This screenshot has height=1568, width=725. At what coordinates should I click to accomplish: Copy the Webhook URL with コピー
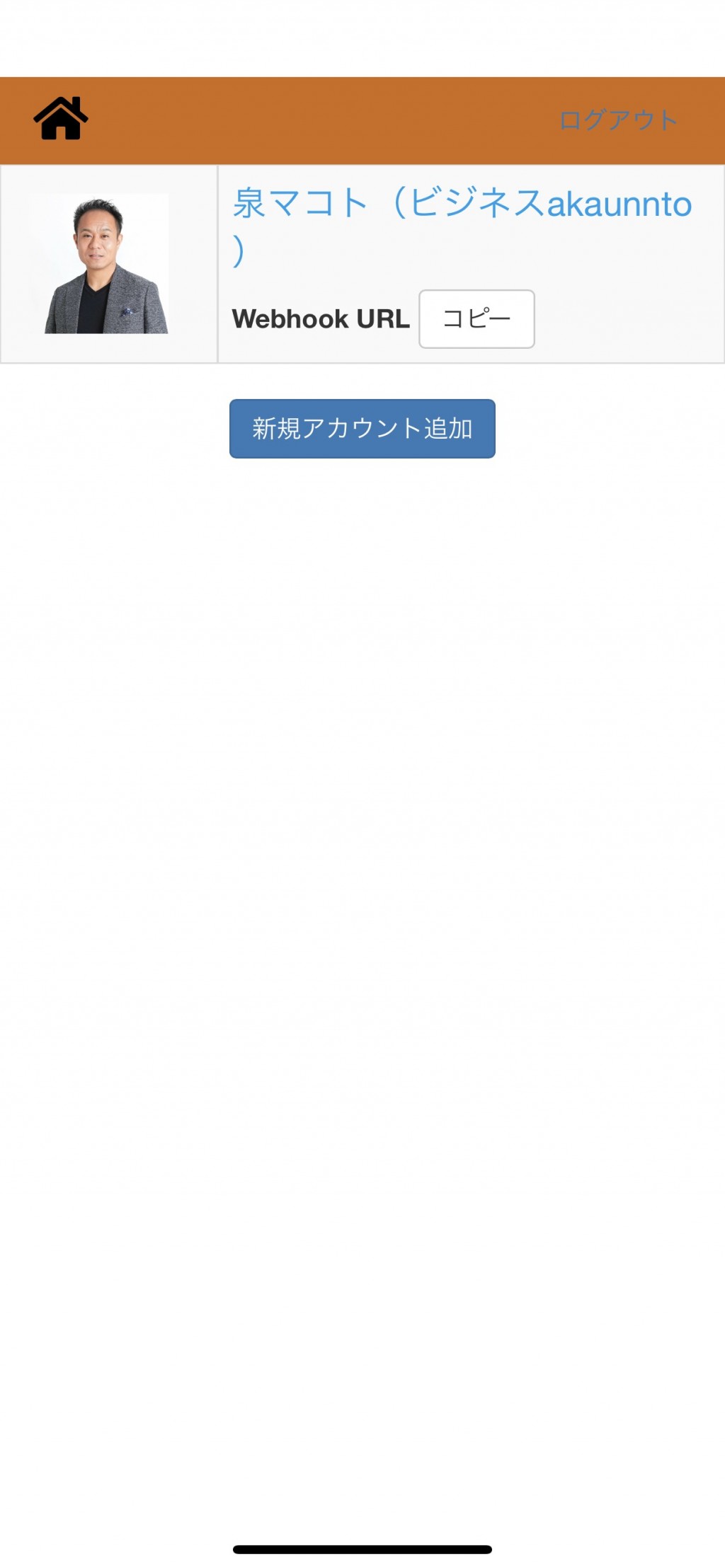(x=476, y=319)
